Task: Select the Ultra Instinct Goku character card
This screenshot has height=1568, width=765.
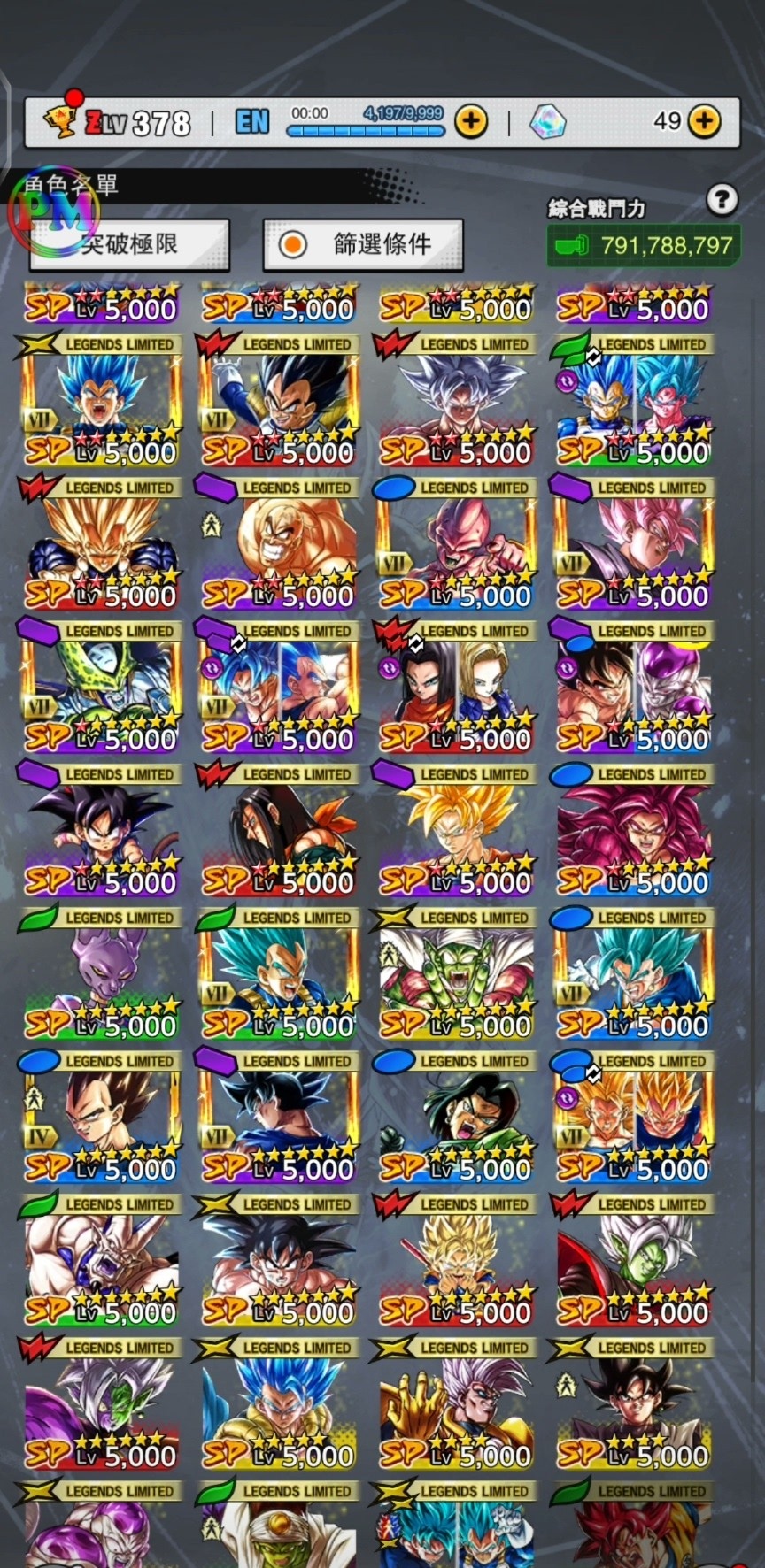Action: click(456, 398)
